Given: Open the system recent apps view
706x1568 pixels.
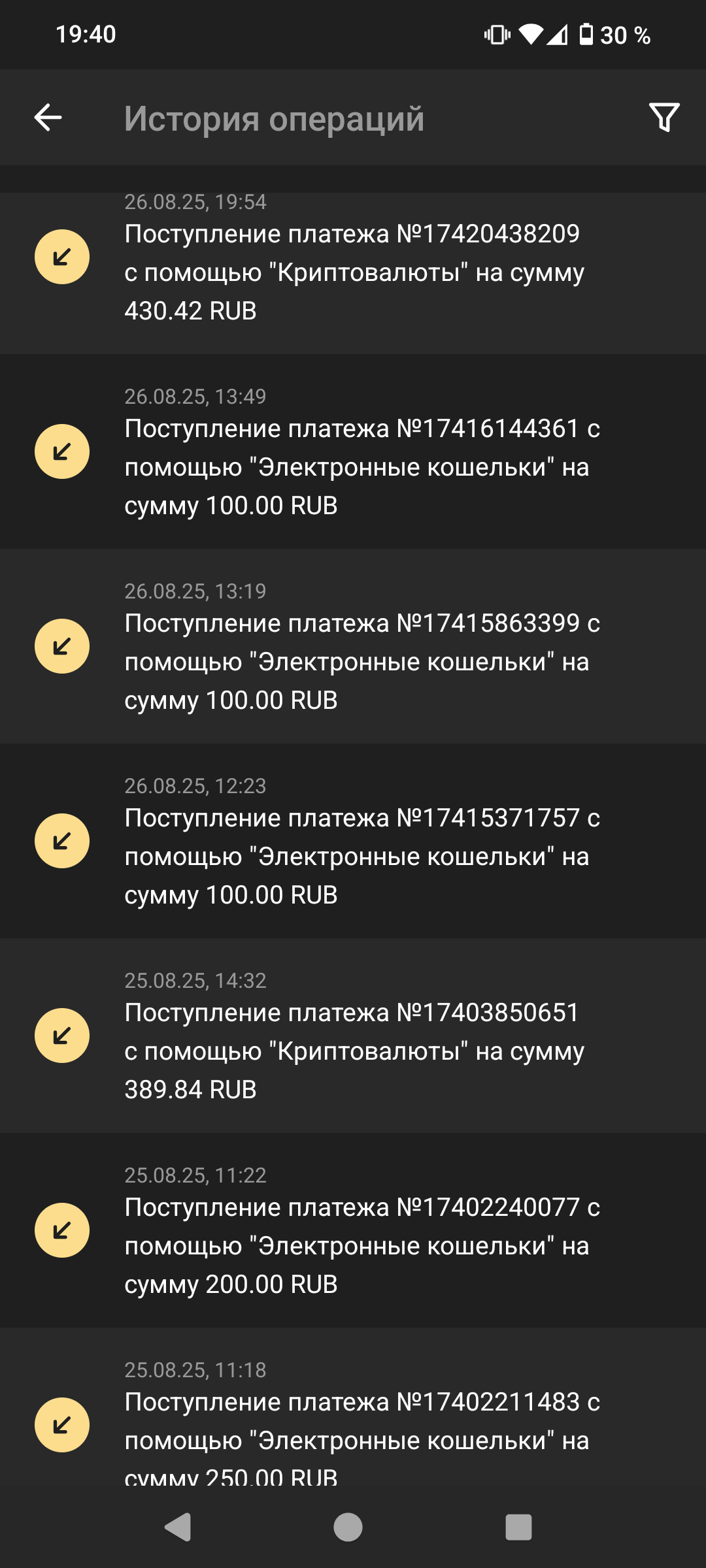Looking at the screenshot, I should coord(518,1527).
